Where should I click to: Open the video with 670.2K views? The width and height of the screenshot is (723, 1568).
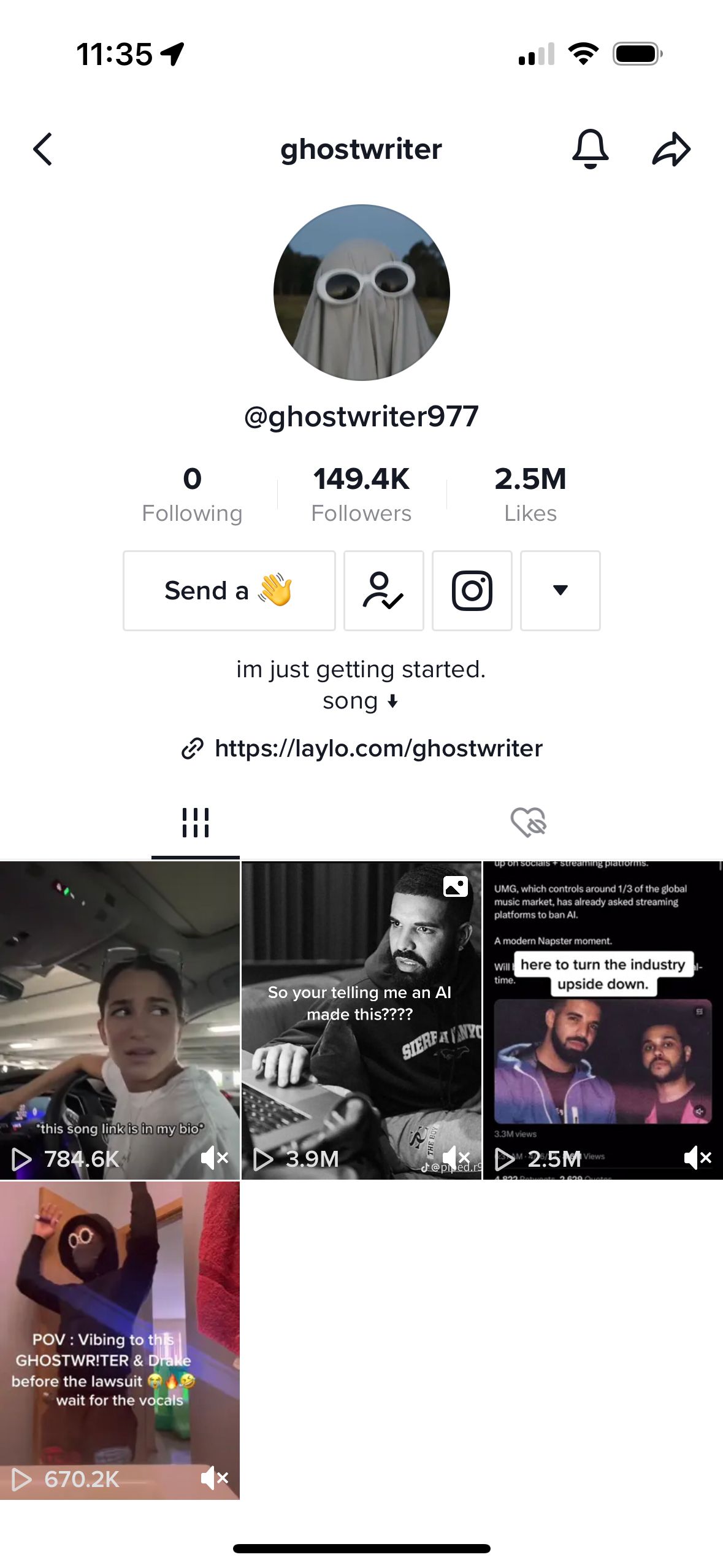click(x=120, y=1341)
